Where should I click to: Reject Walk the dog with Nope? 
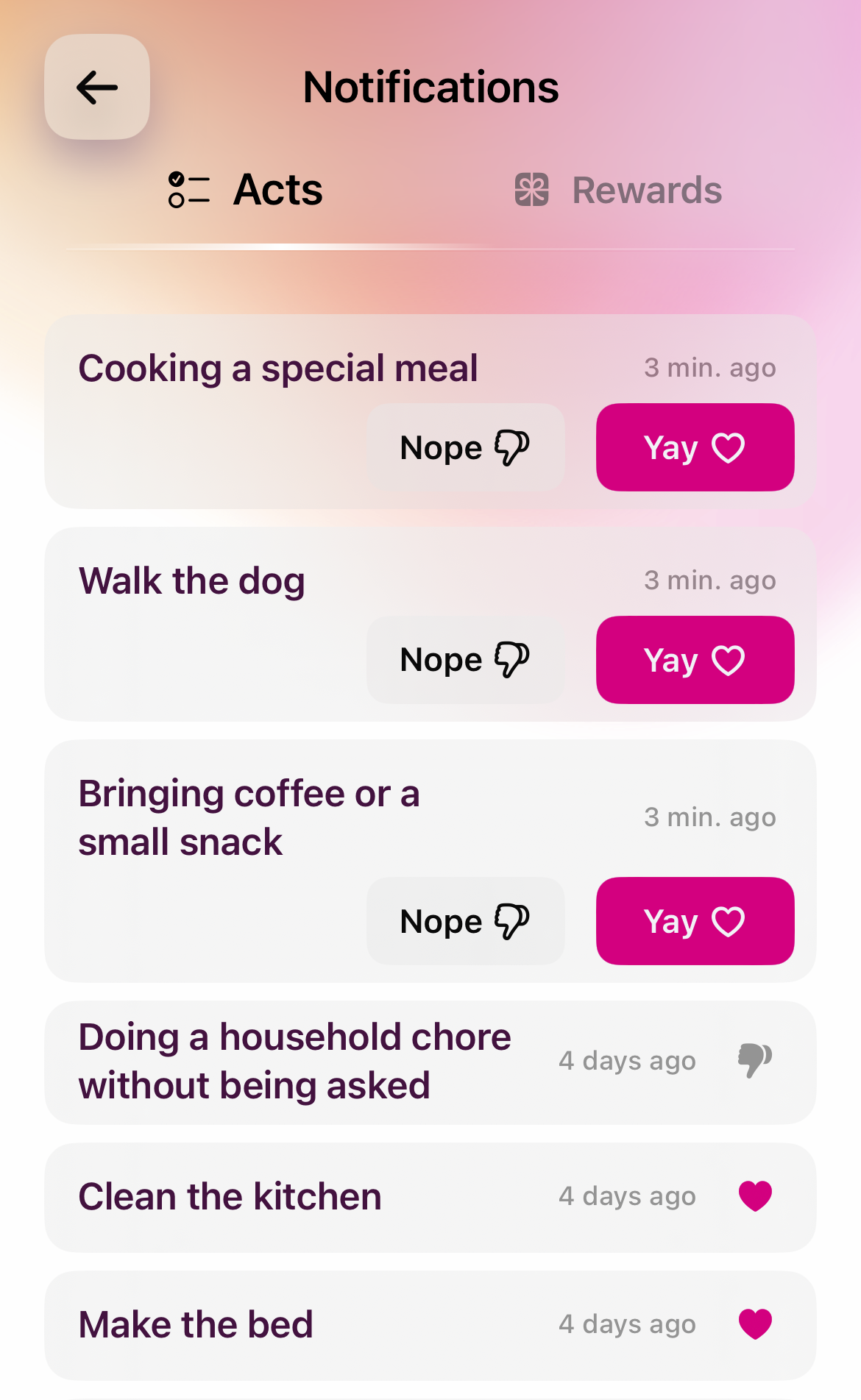(x=466, y=660)
